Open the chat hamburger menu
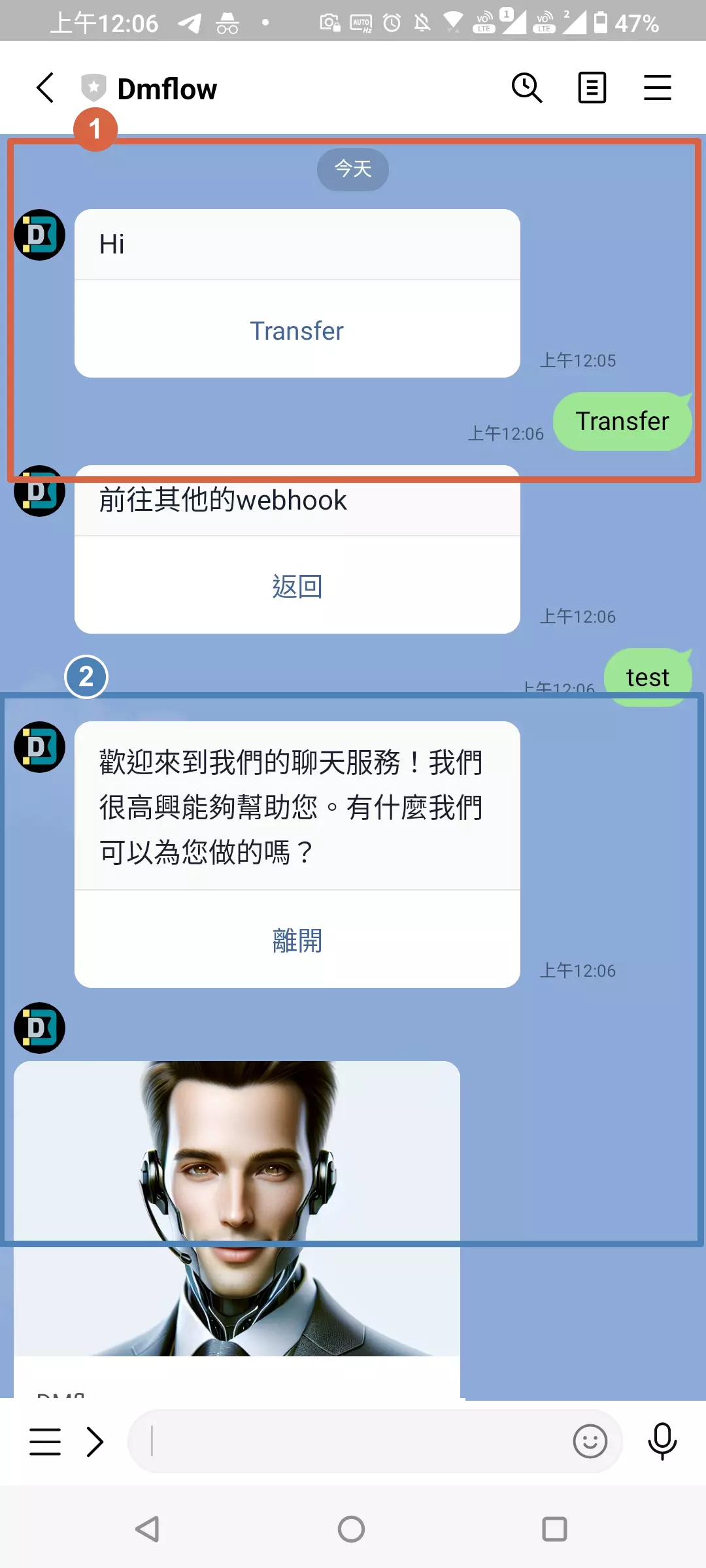This screenshot has height=1568, width=706. 657,88
